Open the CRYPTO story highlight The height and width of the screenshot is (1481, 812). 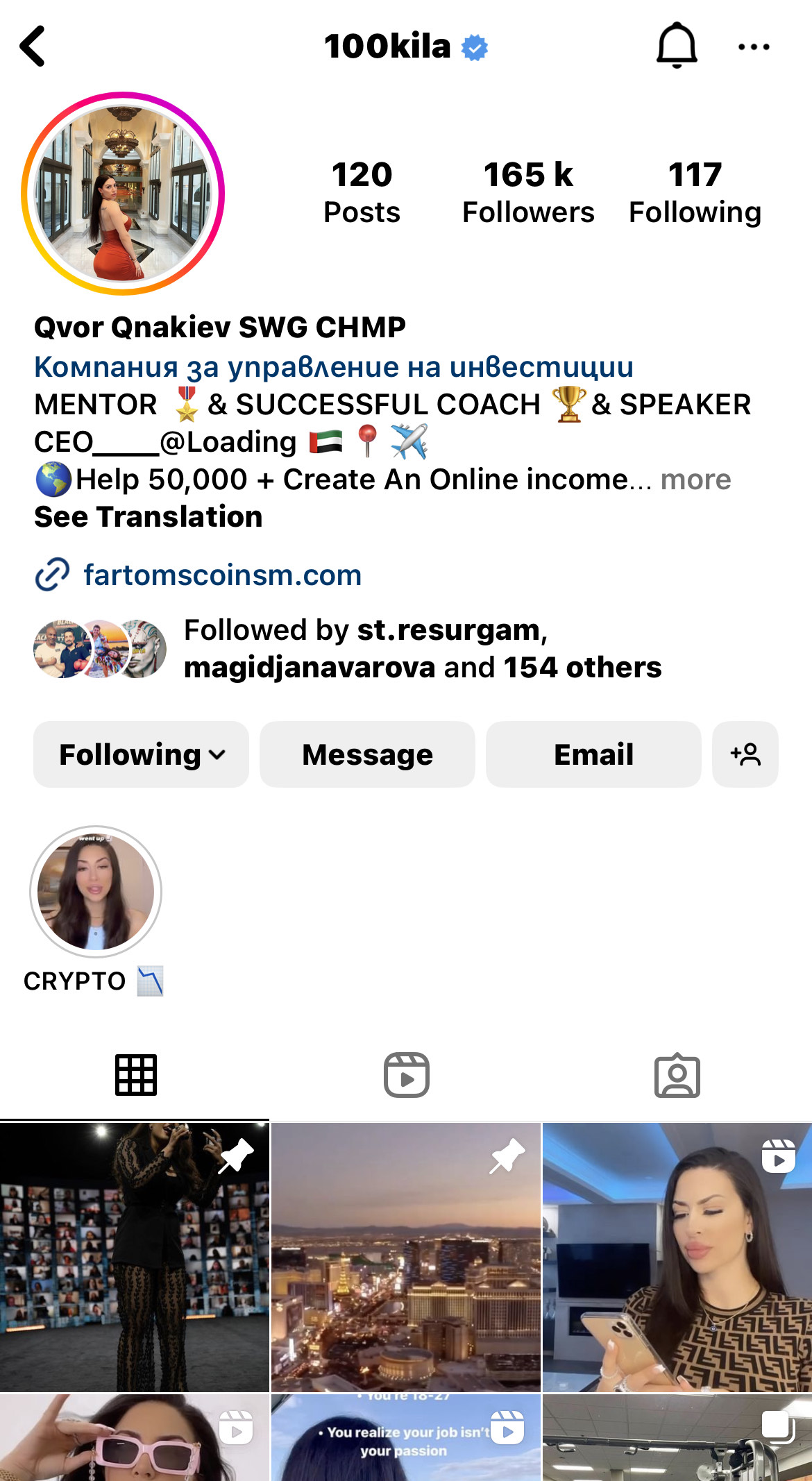pos(95,892)
